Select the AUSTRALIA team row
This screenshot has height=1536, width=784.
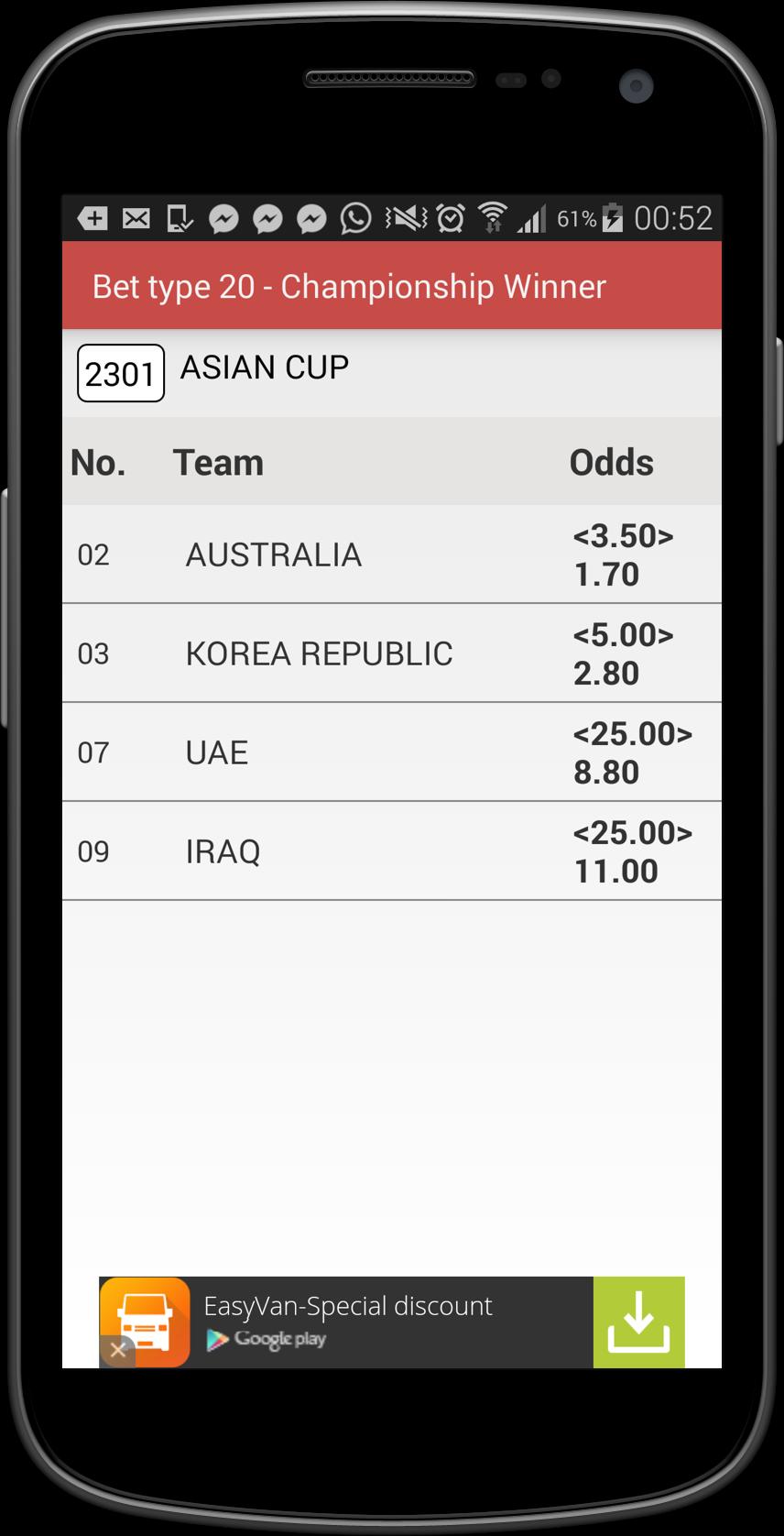point(391,554)
